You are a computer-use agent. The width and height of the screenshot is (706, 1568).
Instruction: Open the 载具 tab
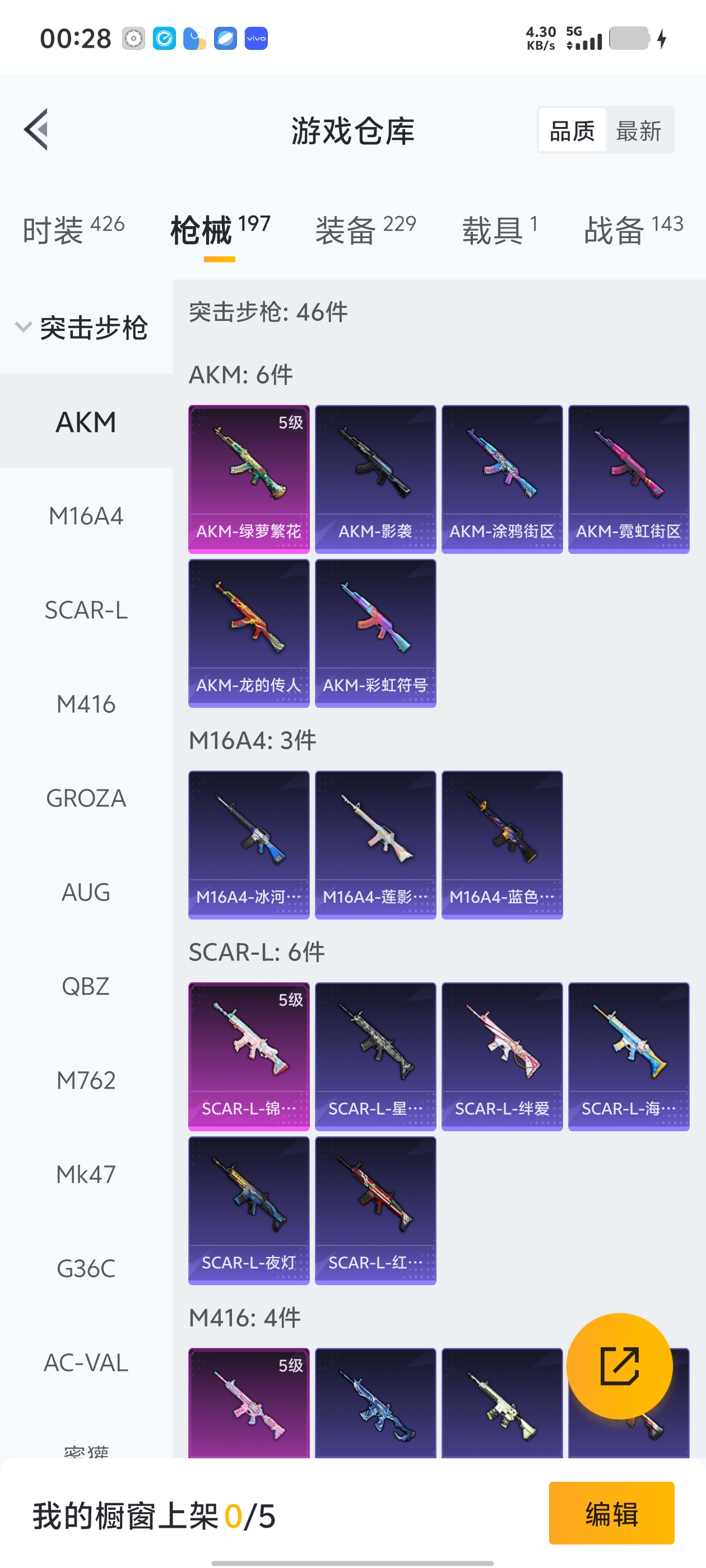pyautogui.click(x=499, y=230)
